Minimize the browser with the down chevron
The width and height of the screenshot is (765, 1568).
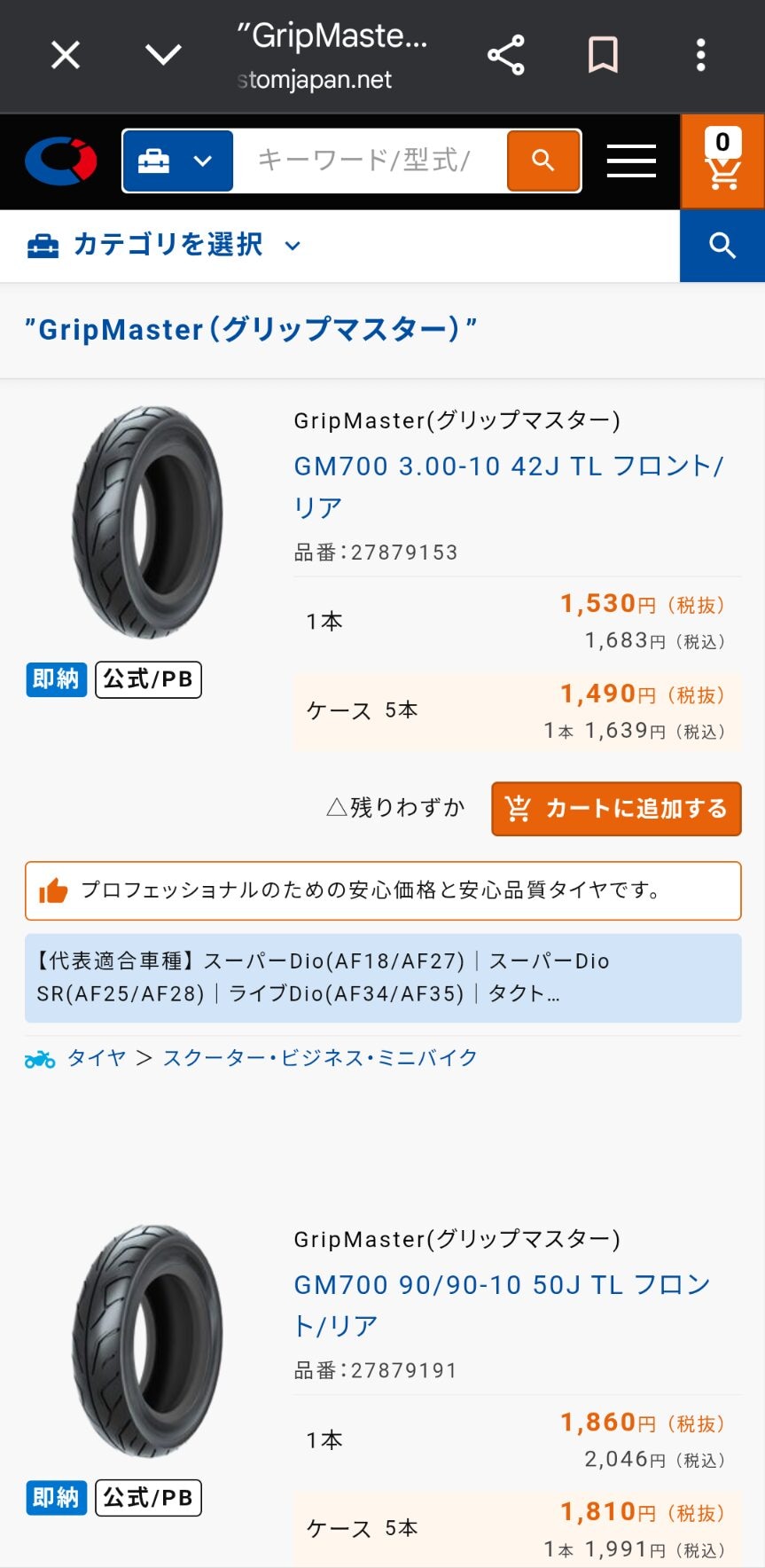[x=163, y=55]
